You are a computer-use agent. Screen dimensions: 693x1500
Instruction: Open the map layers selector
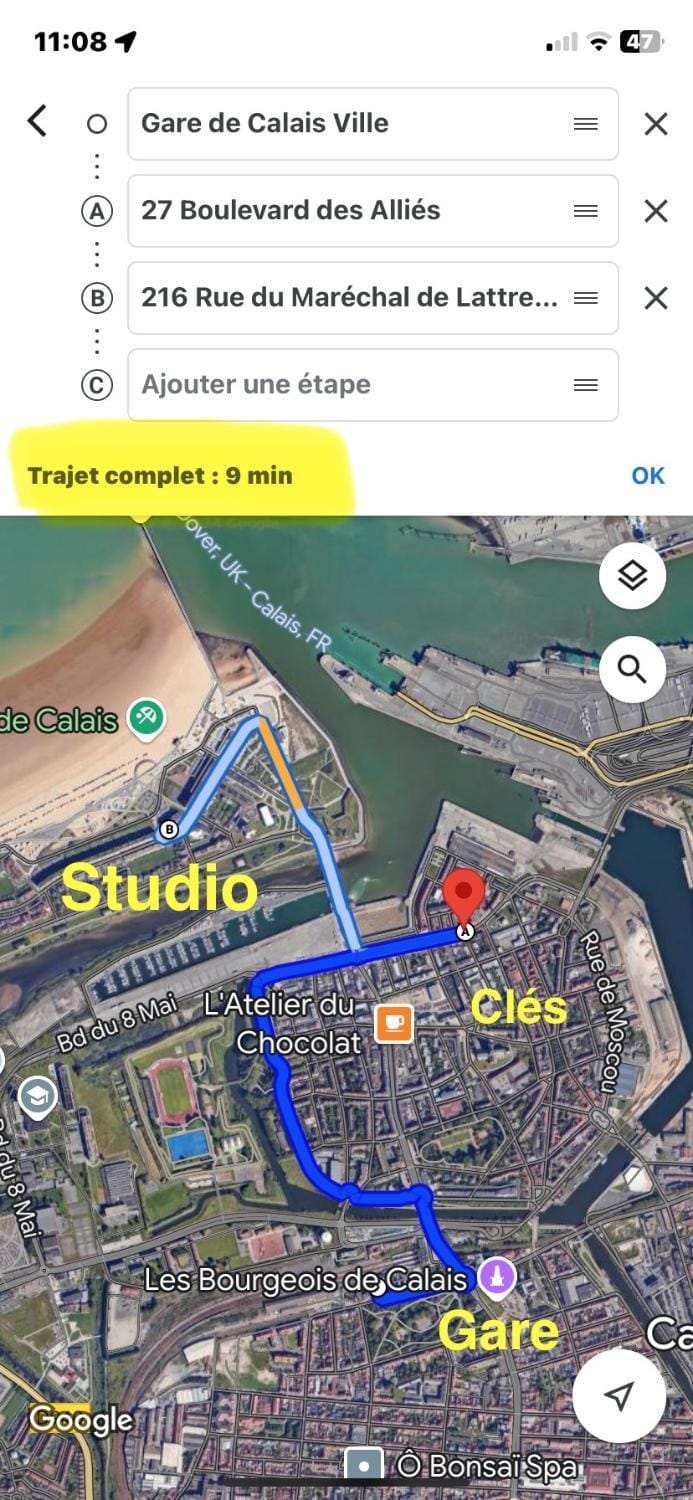pyautogui.click(x=632, y=576)
